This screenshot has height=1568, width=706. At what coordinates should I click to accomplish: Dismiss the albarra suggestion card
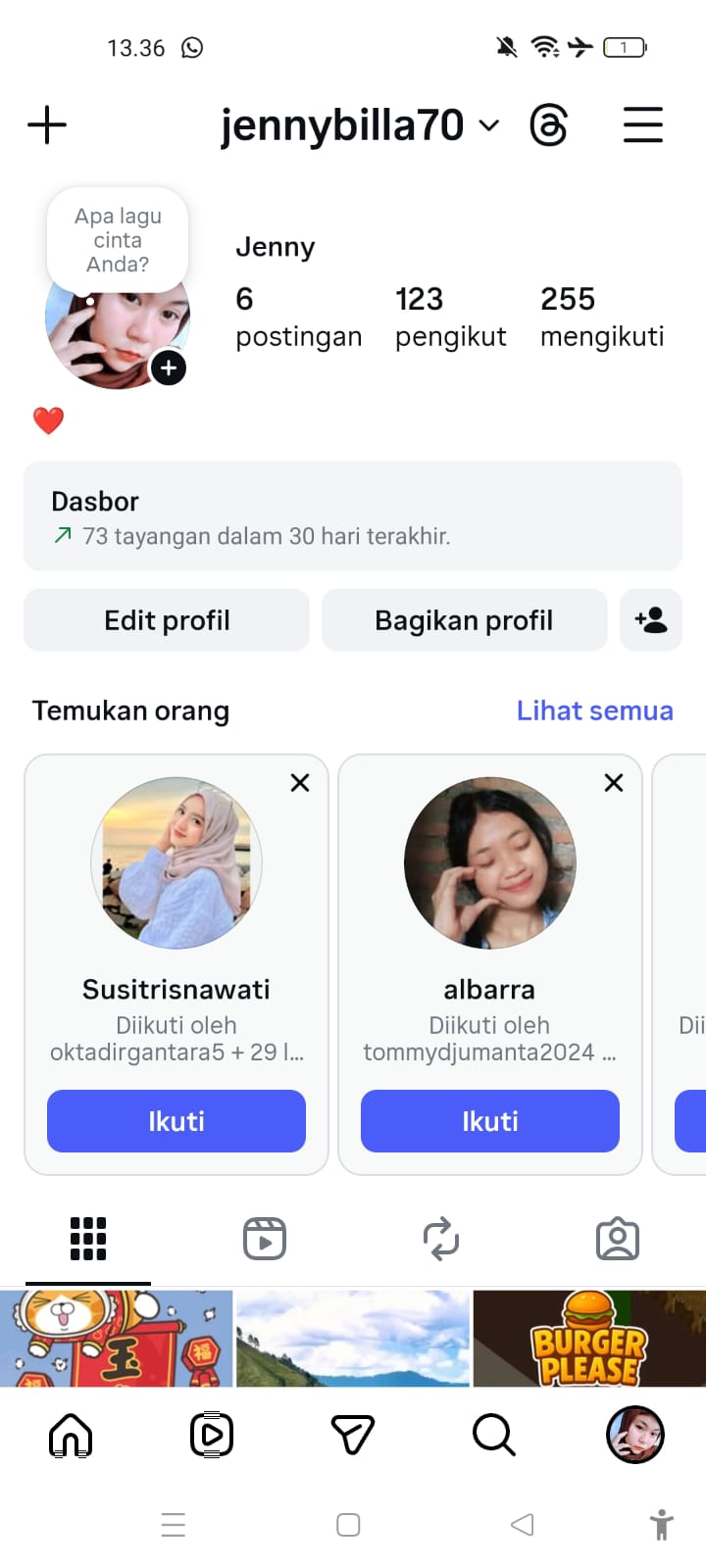point(614,783)
